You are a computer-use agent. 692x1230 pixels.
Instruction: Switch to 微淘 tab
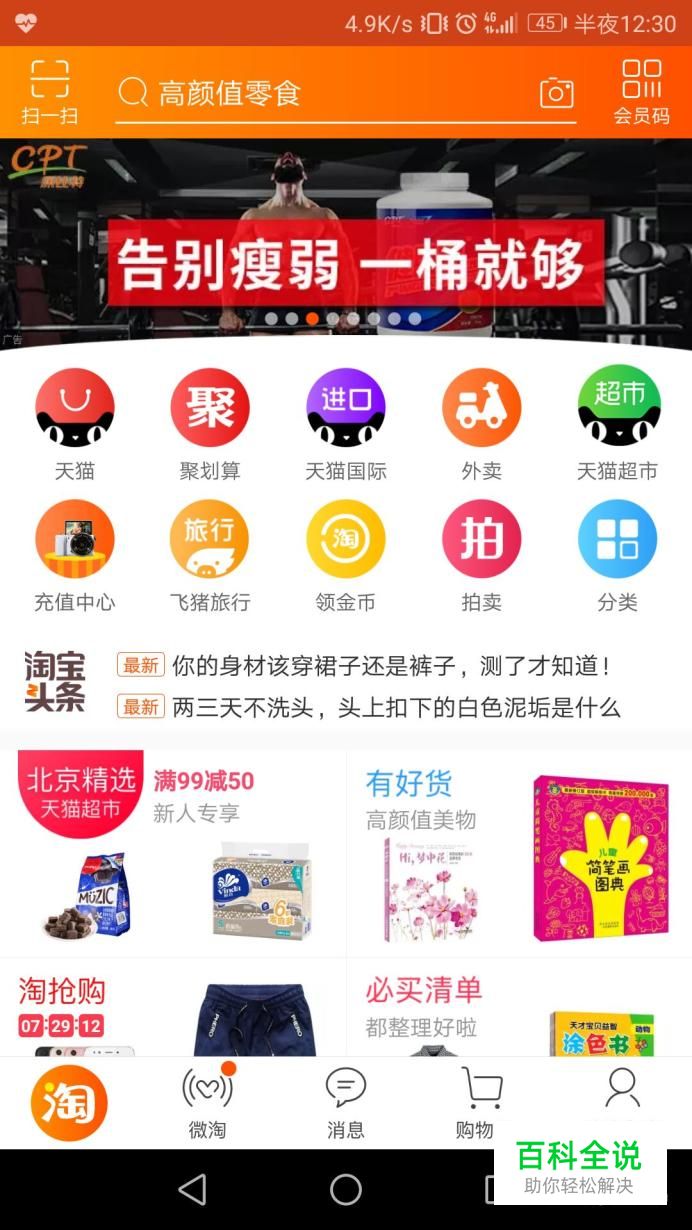pos(207,1103)
